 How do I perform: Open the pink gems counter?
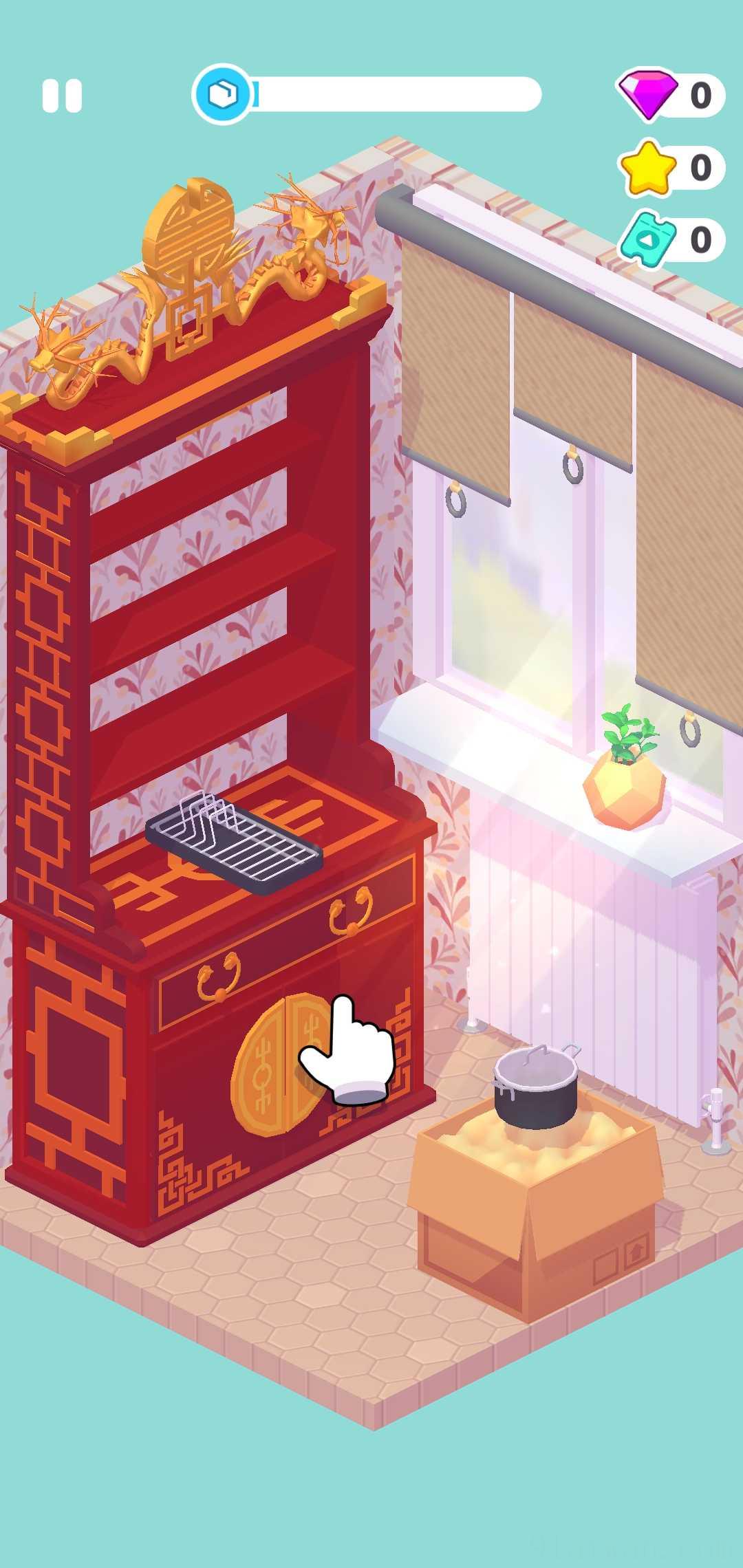click(669, 95)
